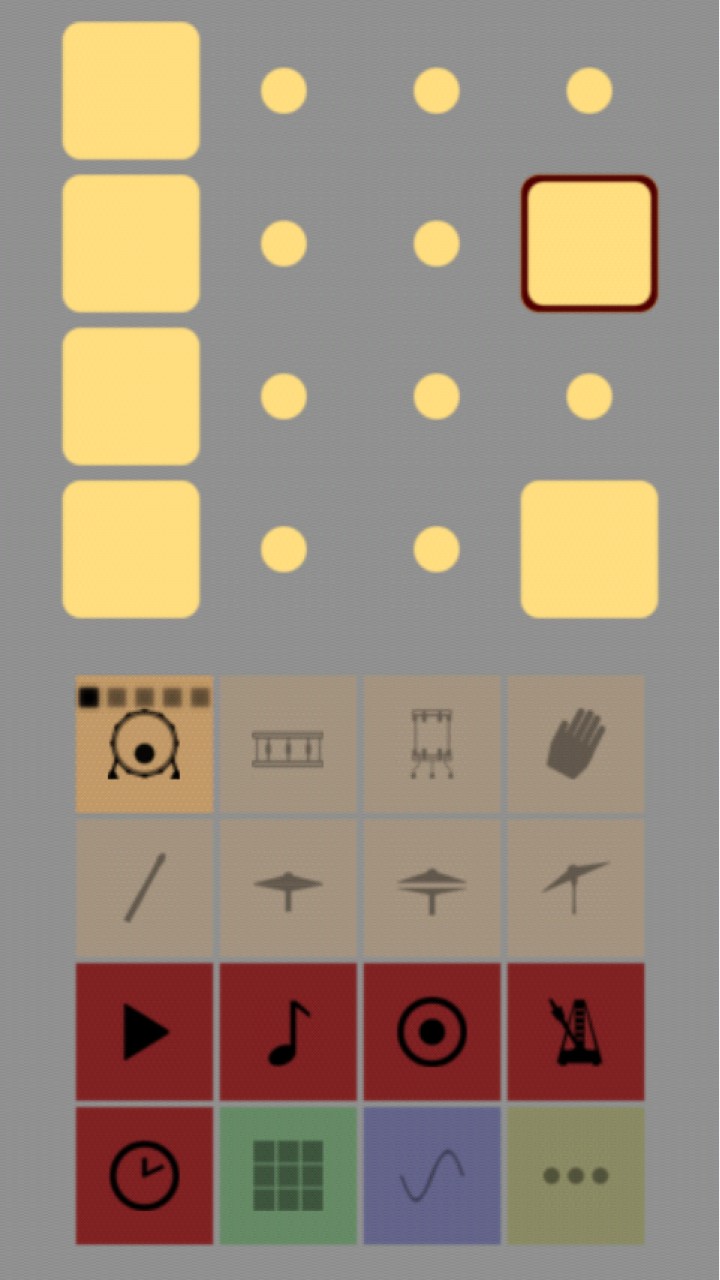Open the sine wave editor

coord(432,1175)
